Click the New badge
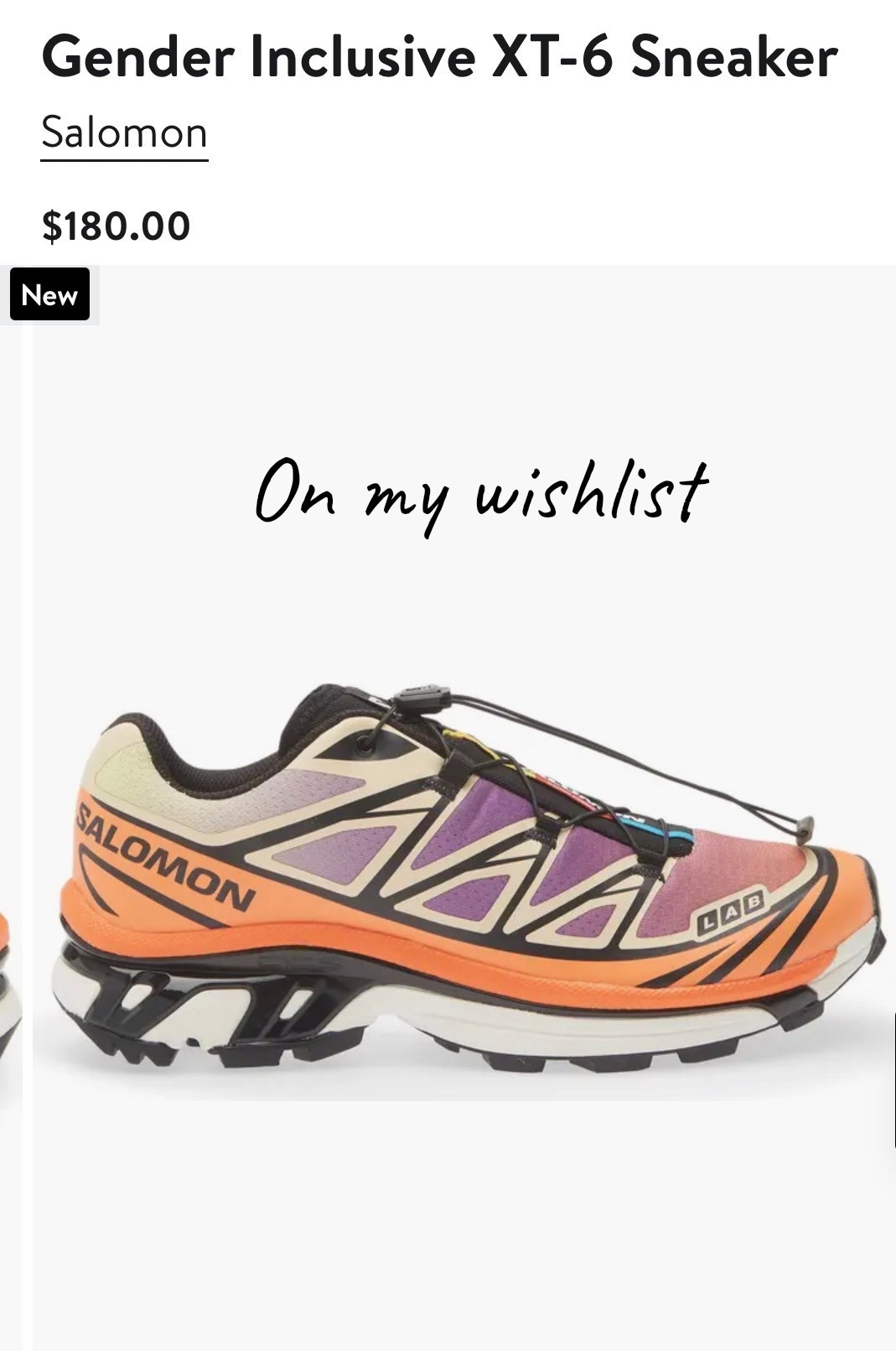The image size is (896, 1351). point(49,294)
